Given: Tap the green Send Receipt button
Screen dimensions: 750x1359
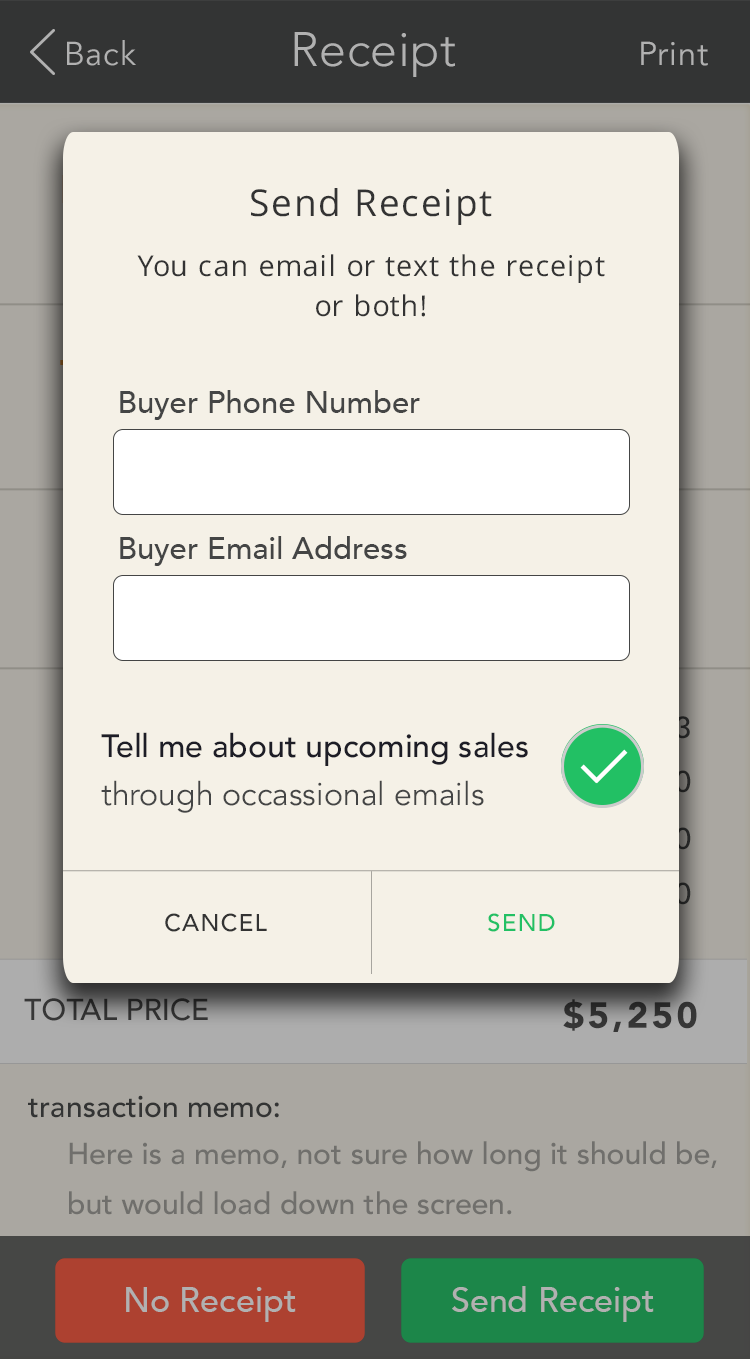Looking at the screenshot, I should point(552,1300).
